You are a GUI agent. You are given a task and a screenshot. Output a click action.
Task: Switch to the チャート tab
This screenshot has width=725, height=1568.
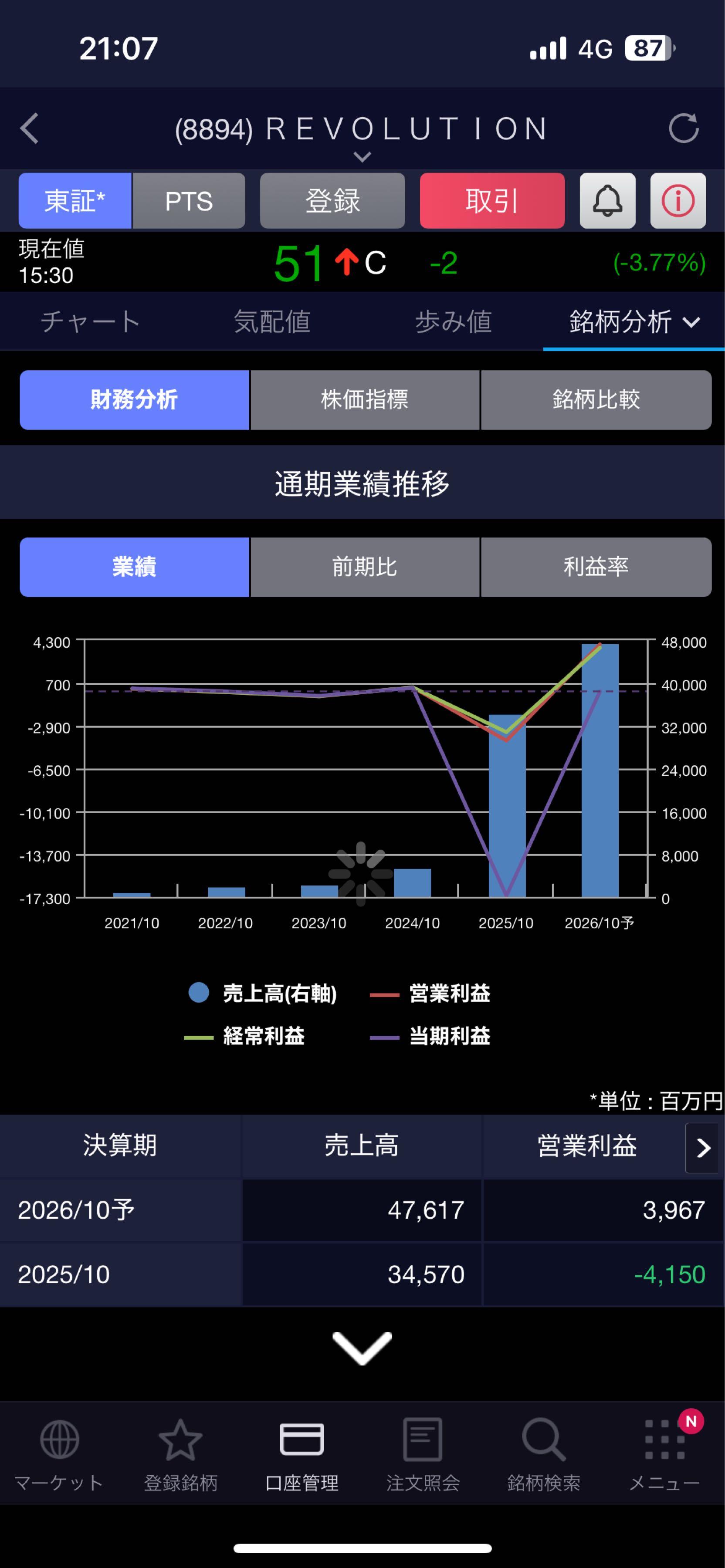point(90,321)
